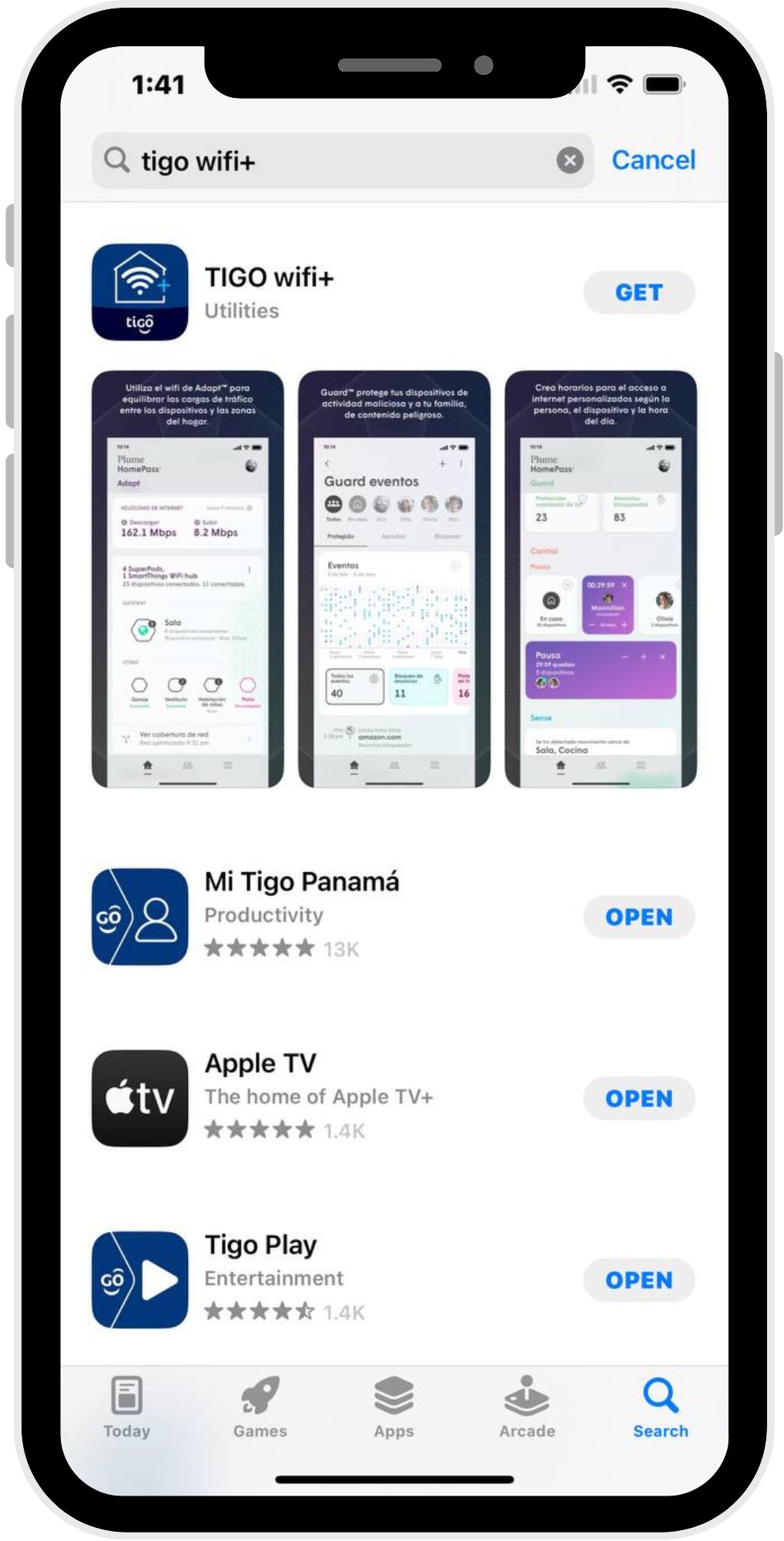Select the Search tab

pyautogui.click(x=660, y=1407)
